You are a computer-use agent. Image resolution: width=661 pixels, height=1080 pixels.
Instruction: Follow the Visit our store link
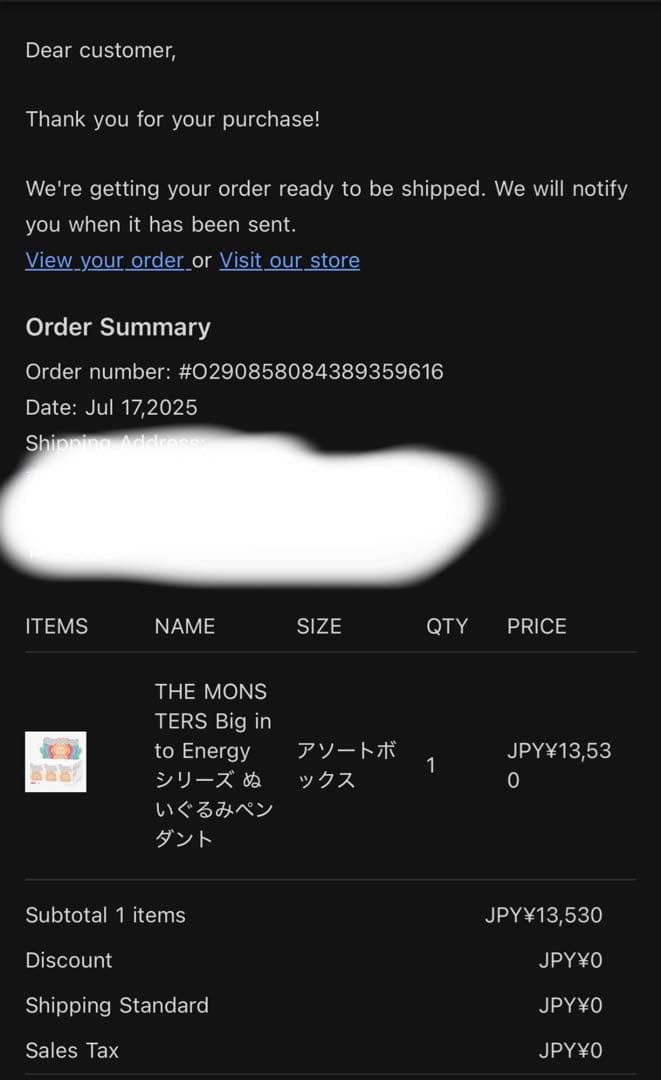[289, 260]
